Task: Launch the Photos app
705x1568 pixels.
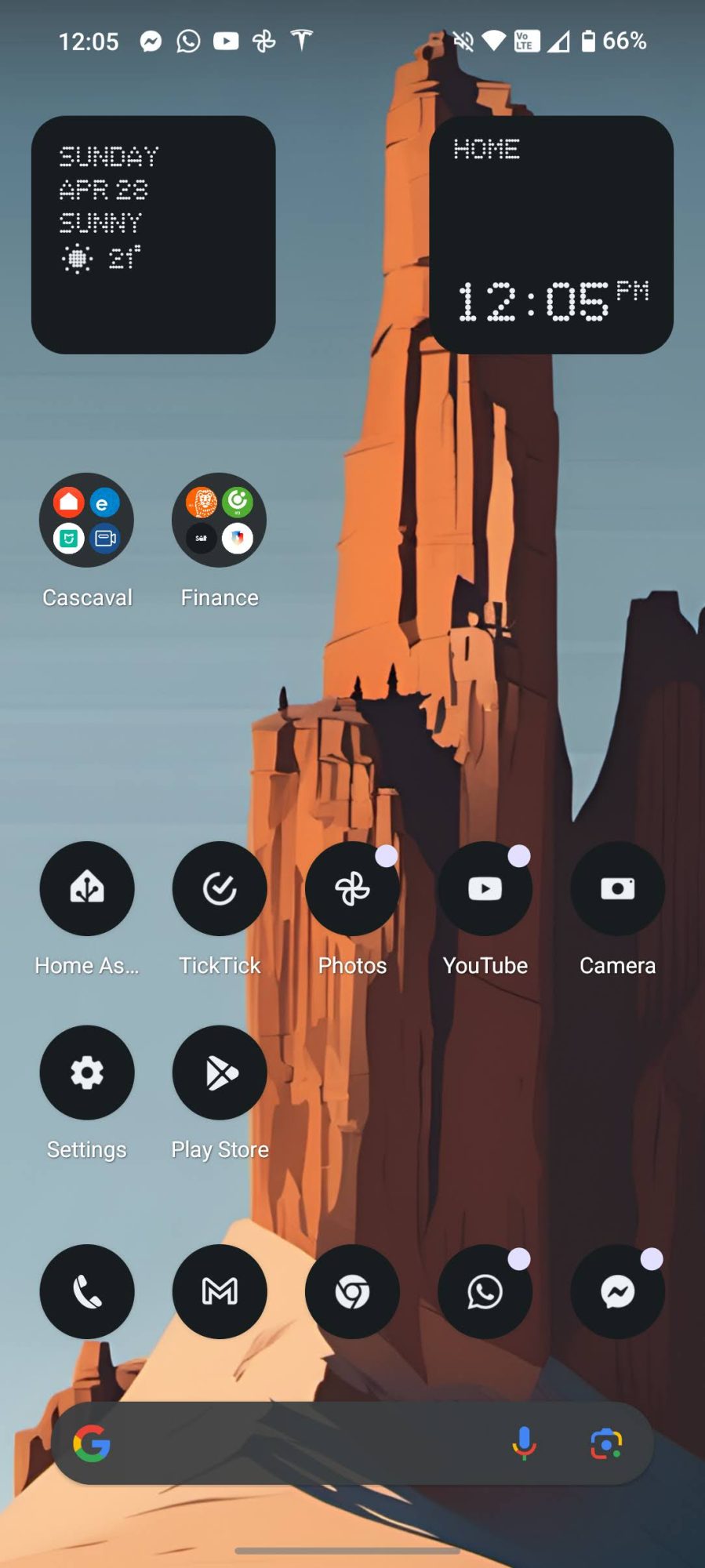Action: tap(352, 888)
